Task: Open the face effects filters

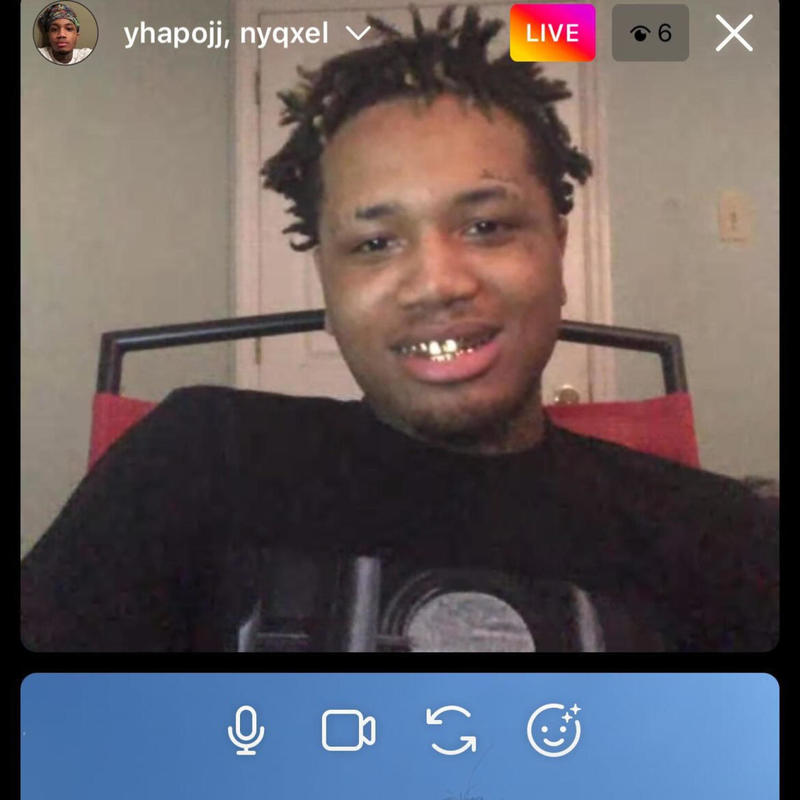Action: (553, 730)
